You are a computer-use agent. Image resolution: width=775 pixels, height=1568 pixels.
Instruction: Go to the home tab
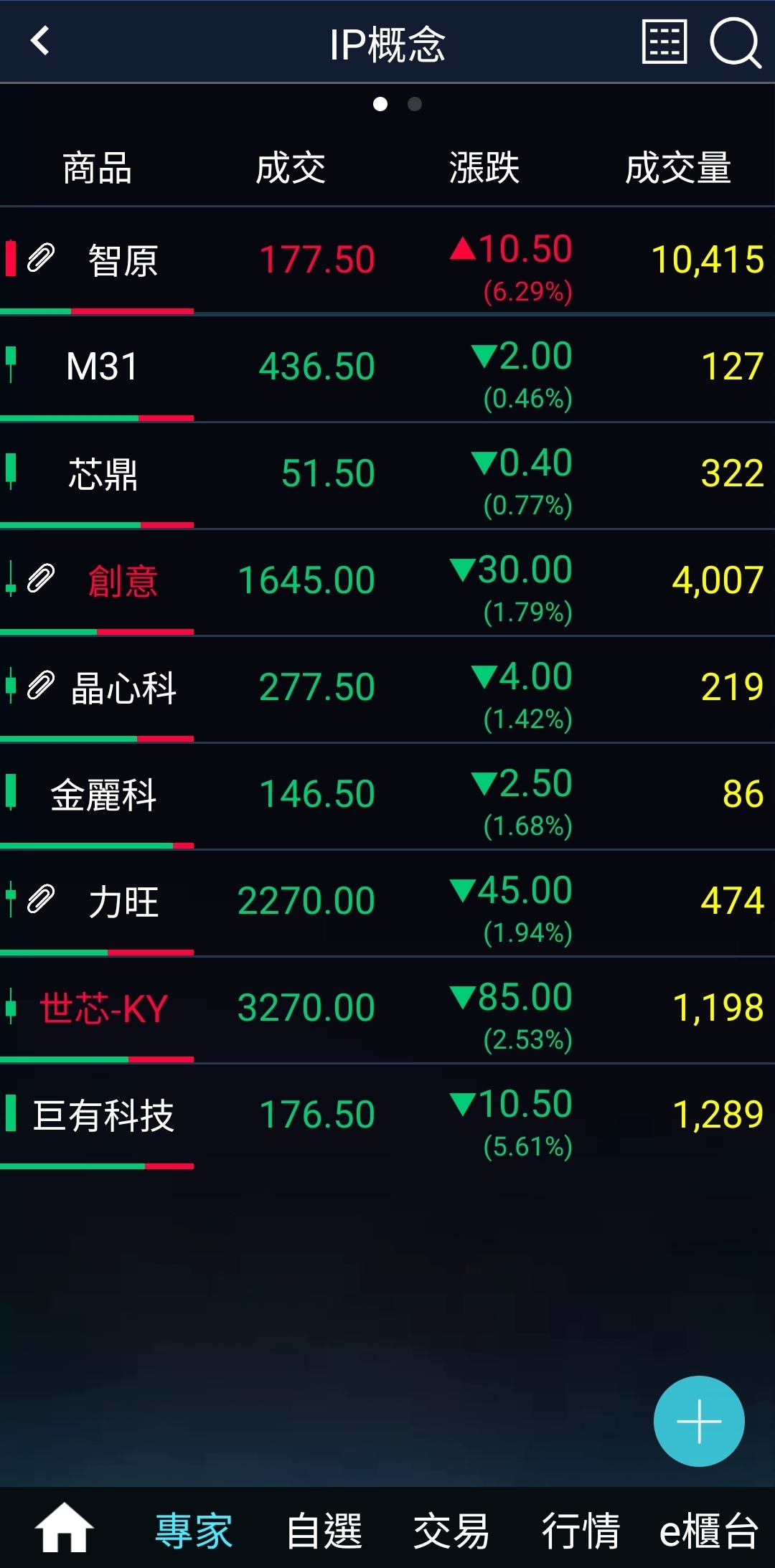[65, 1529]
